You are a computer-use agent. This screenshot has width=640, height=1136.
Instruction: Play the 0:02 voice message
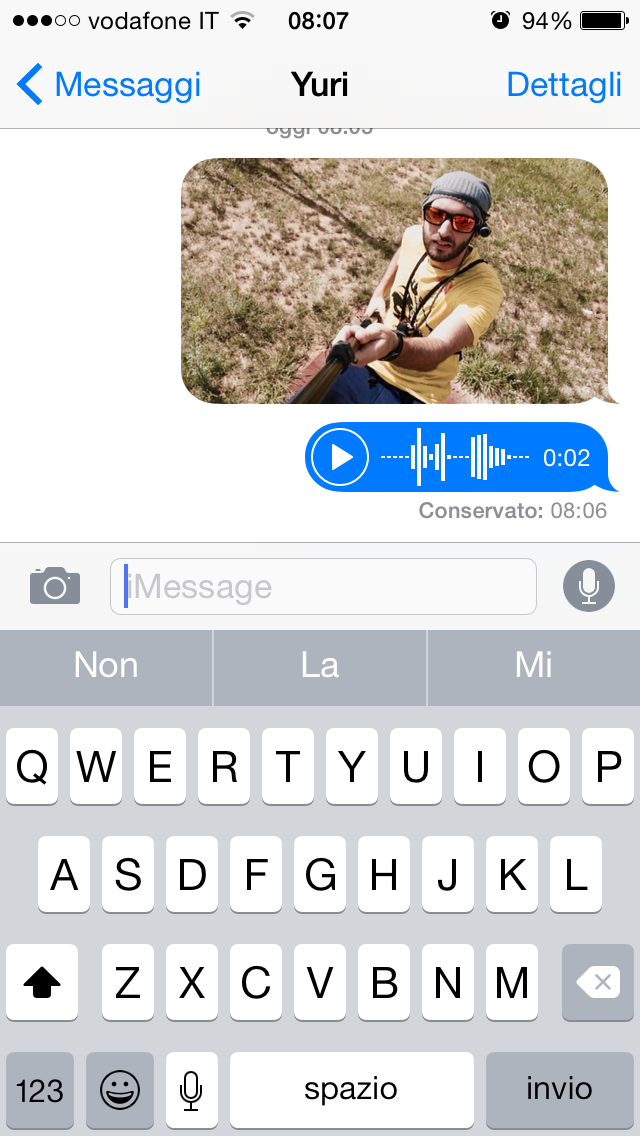[341, 458]
